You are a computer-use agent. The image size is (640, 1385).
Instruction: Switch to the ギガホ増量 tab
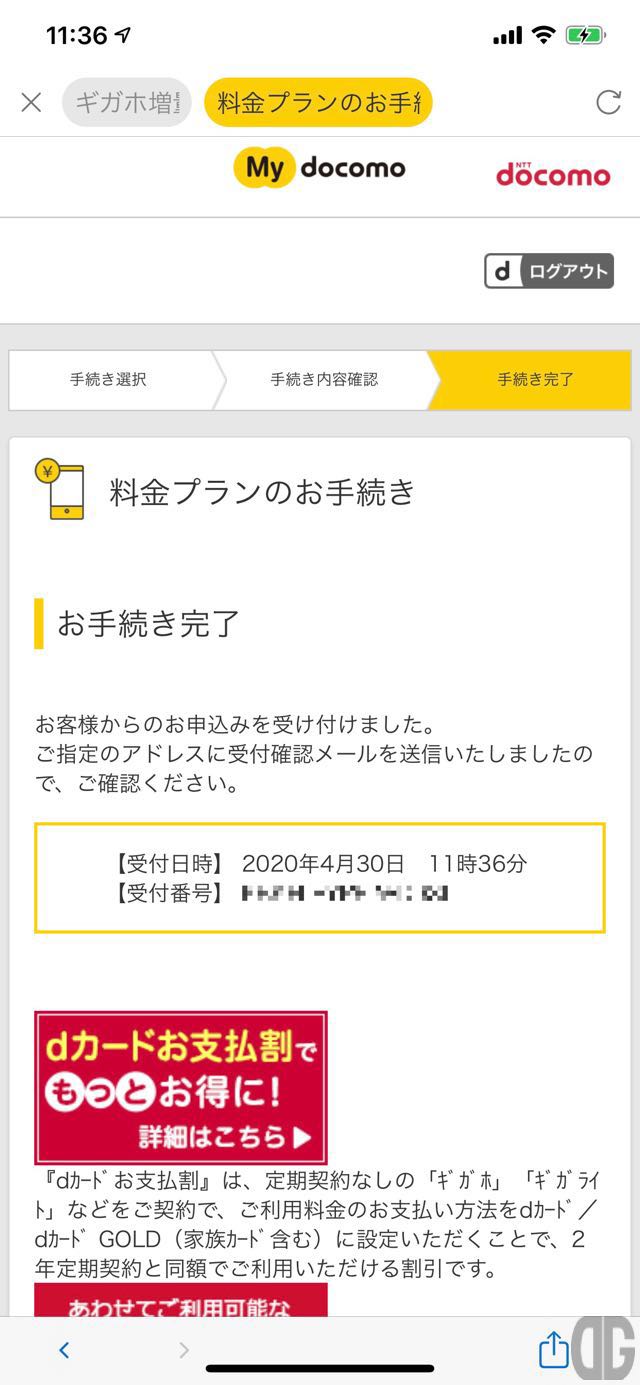pyautogui.click(x=126, y=102)
